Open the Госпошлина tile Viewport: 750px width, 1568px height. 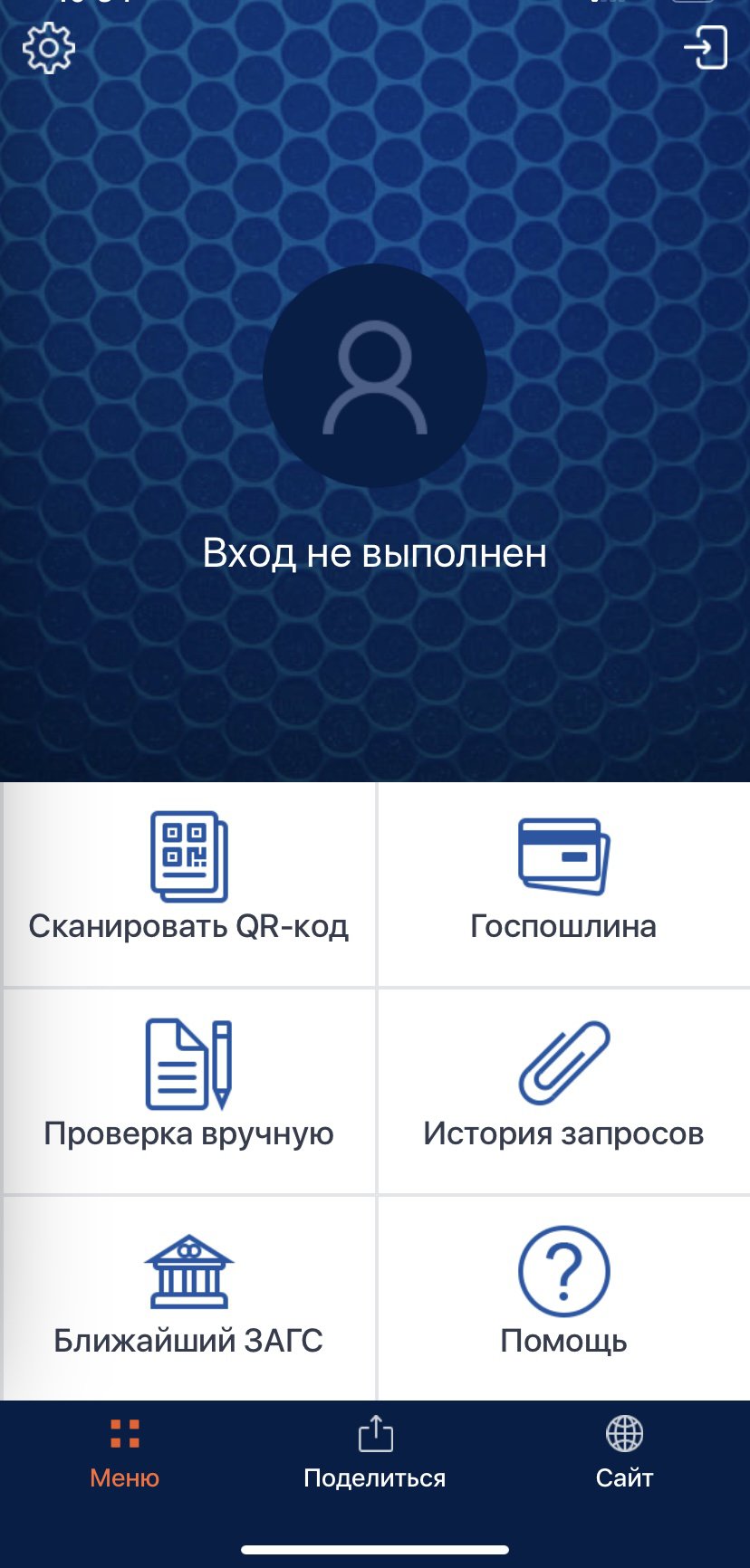pos(564,884)
